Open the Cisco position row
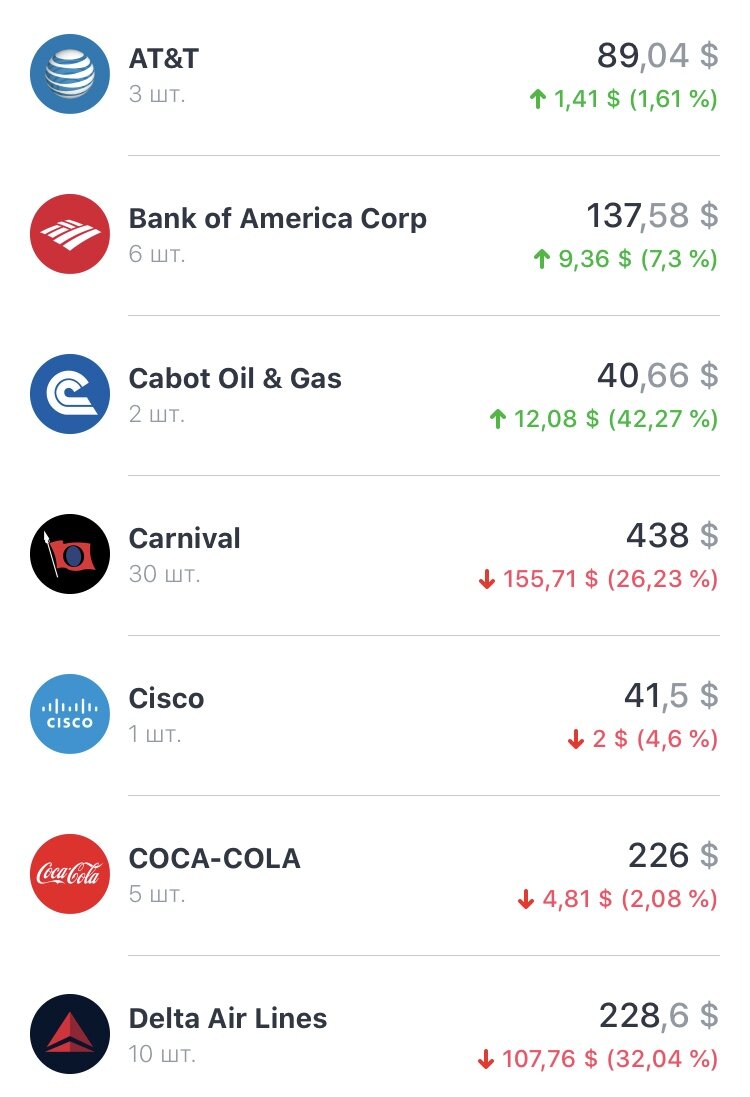Screen dimensions: 750x1097 [375, 713]
